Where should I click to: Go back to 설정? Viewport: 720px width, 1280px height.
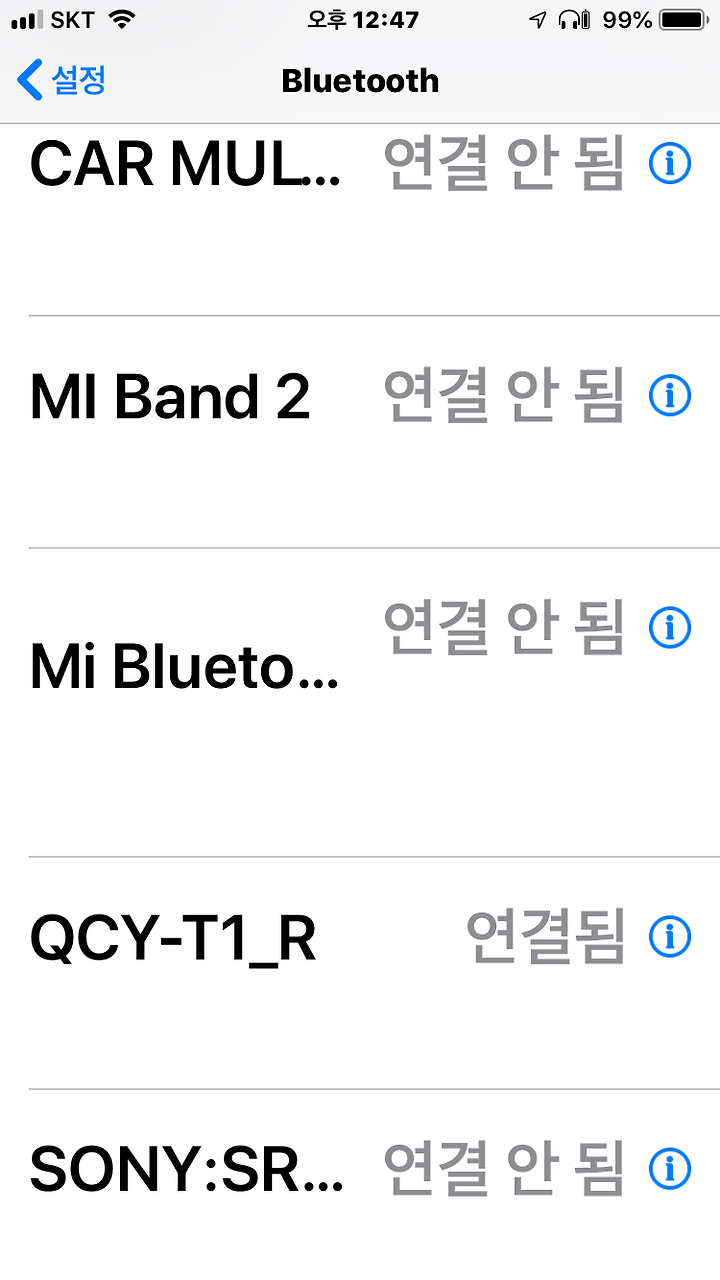pos(62,80)
